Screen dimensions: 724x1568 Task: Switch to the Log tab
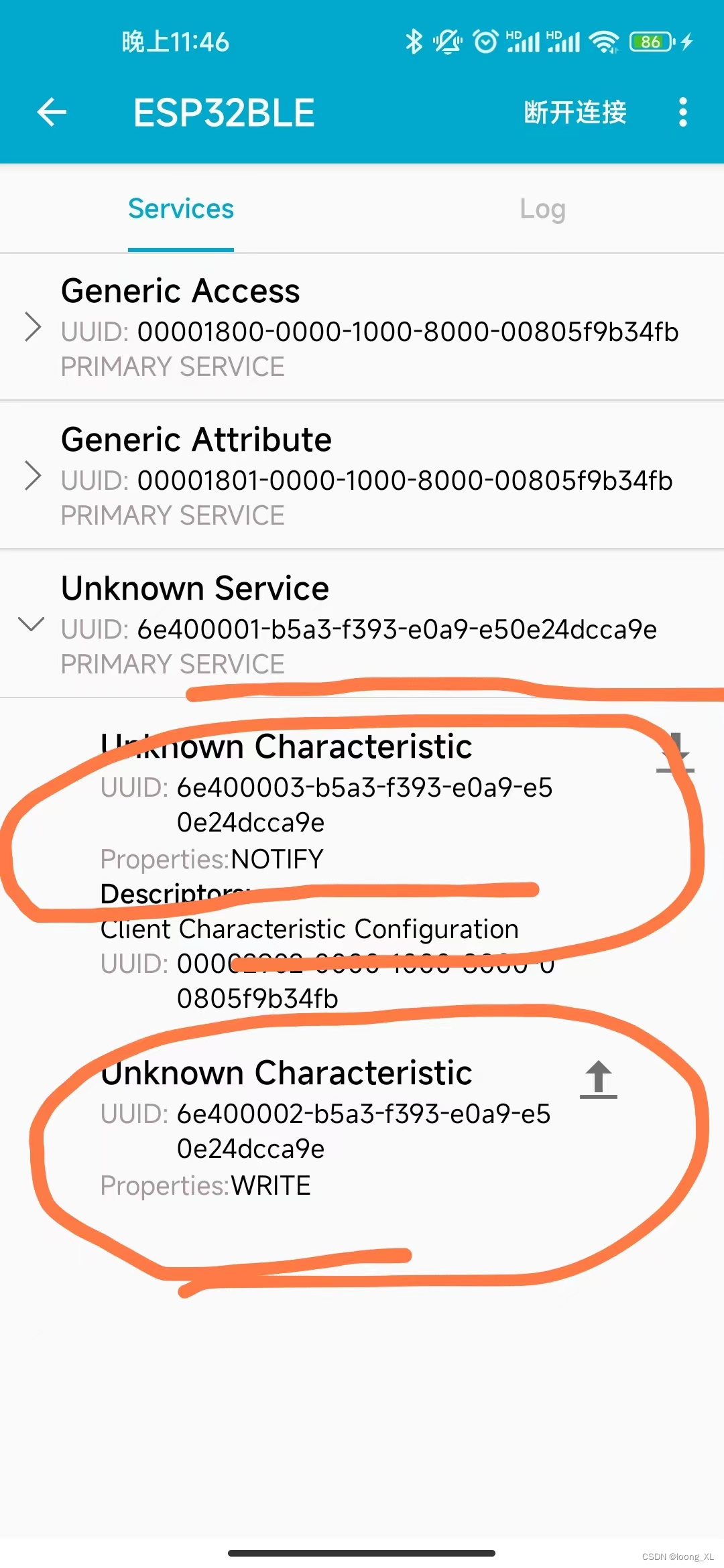pos(542,209)
